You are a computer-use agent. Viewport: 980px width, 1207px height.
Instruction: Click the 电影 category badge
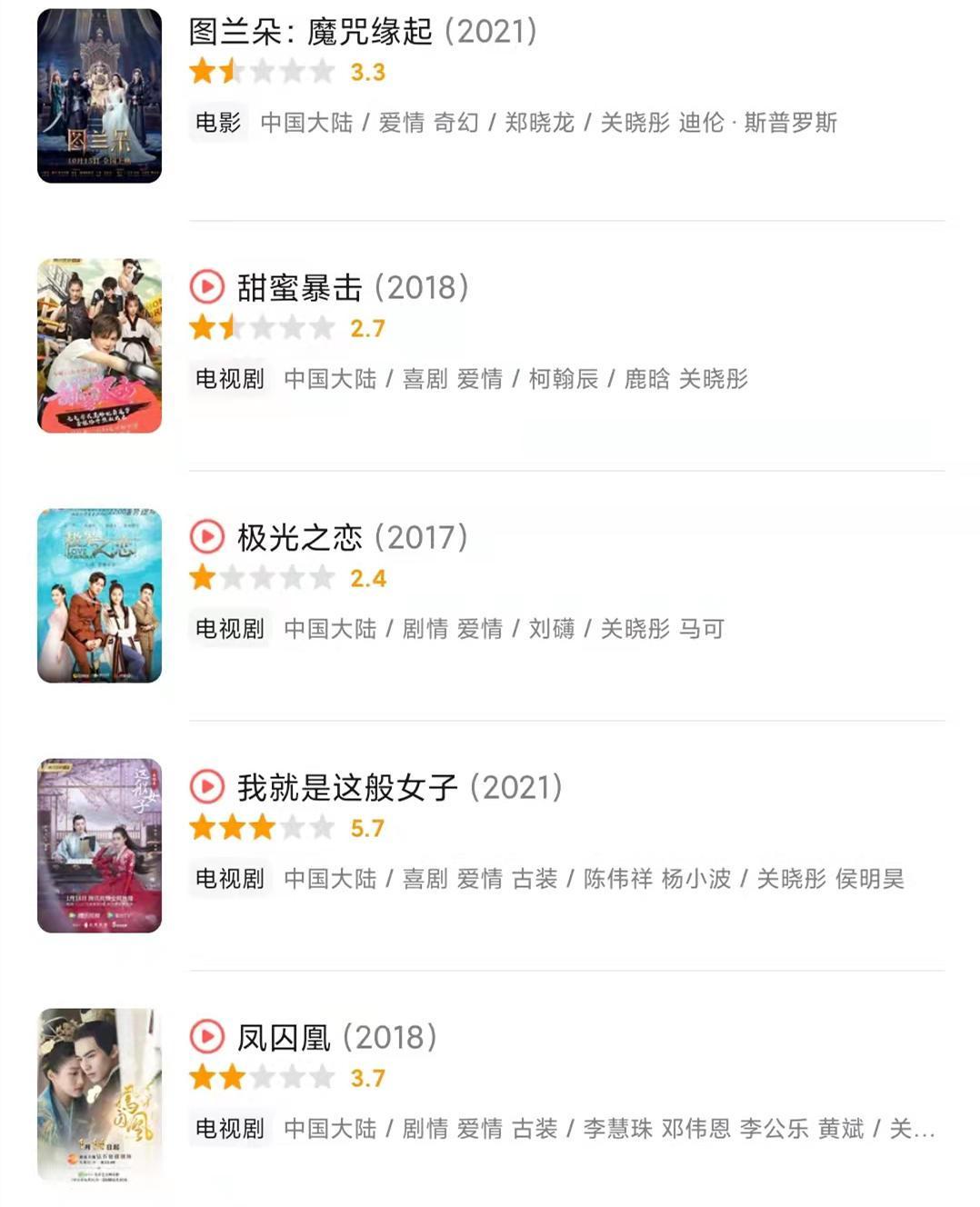[218, 122]
